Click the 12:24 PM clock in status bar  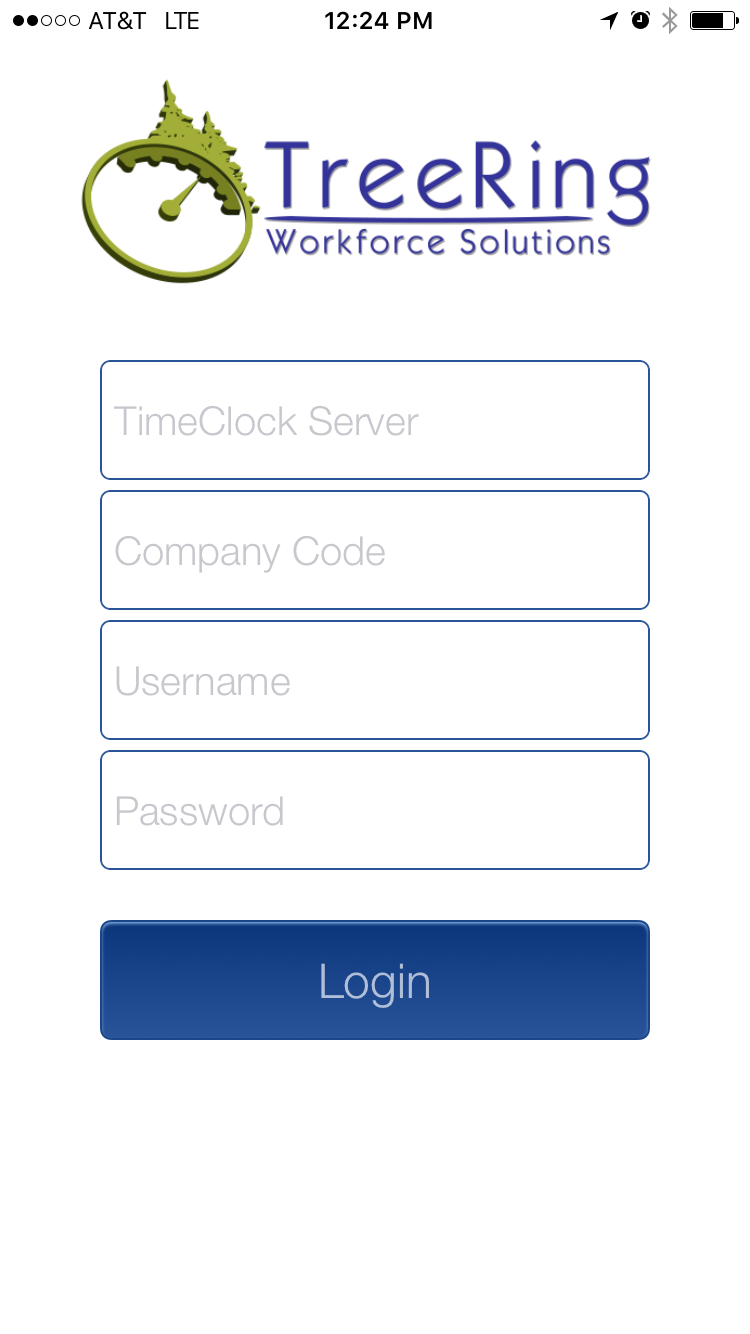378,19
